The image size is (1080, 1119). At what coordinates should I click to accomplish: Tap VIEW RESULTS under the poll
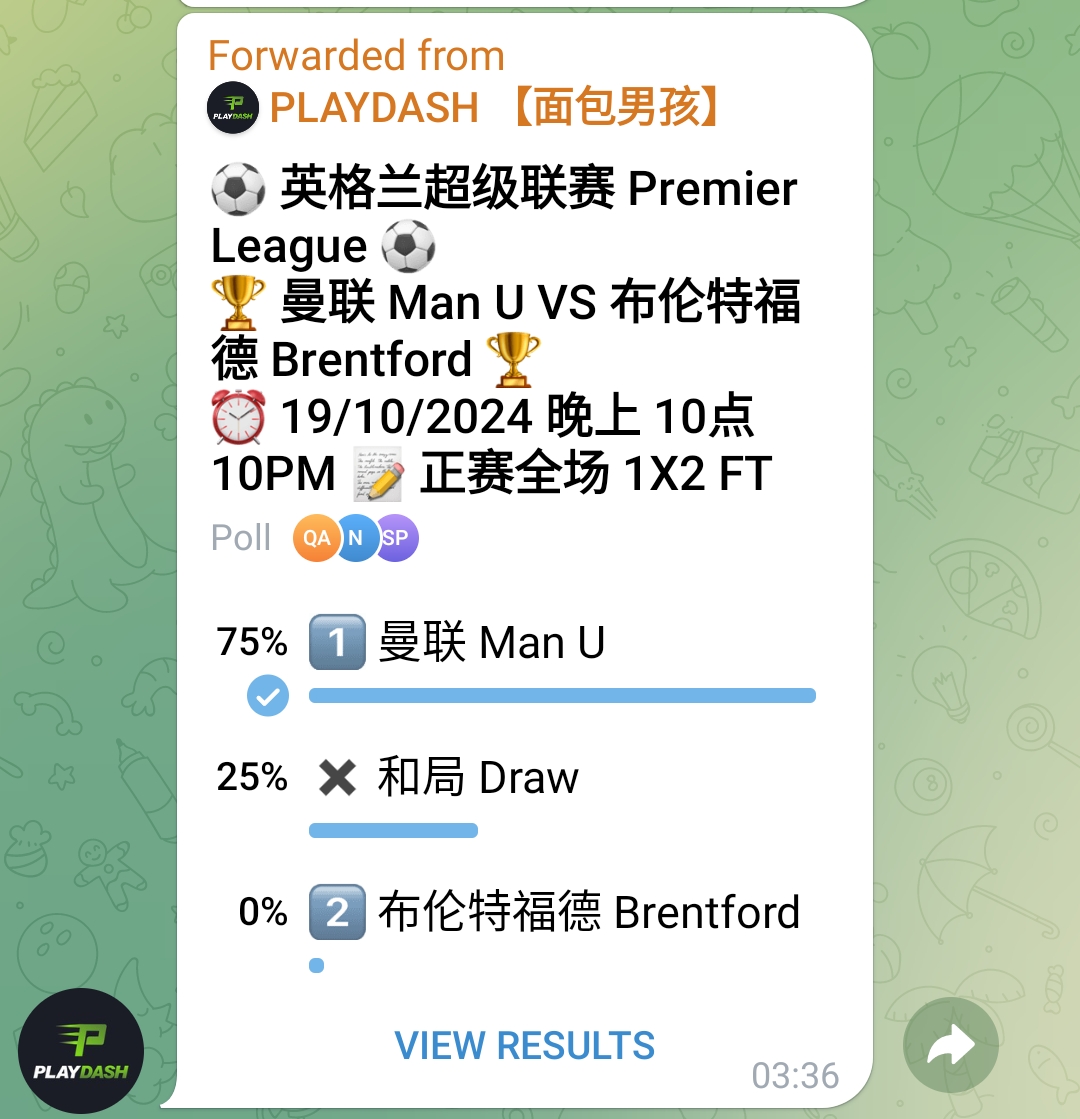coord(525,1046)
